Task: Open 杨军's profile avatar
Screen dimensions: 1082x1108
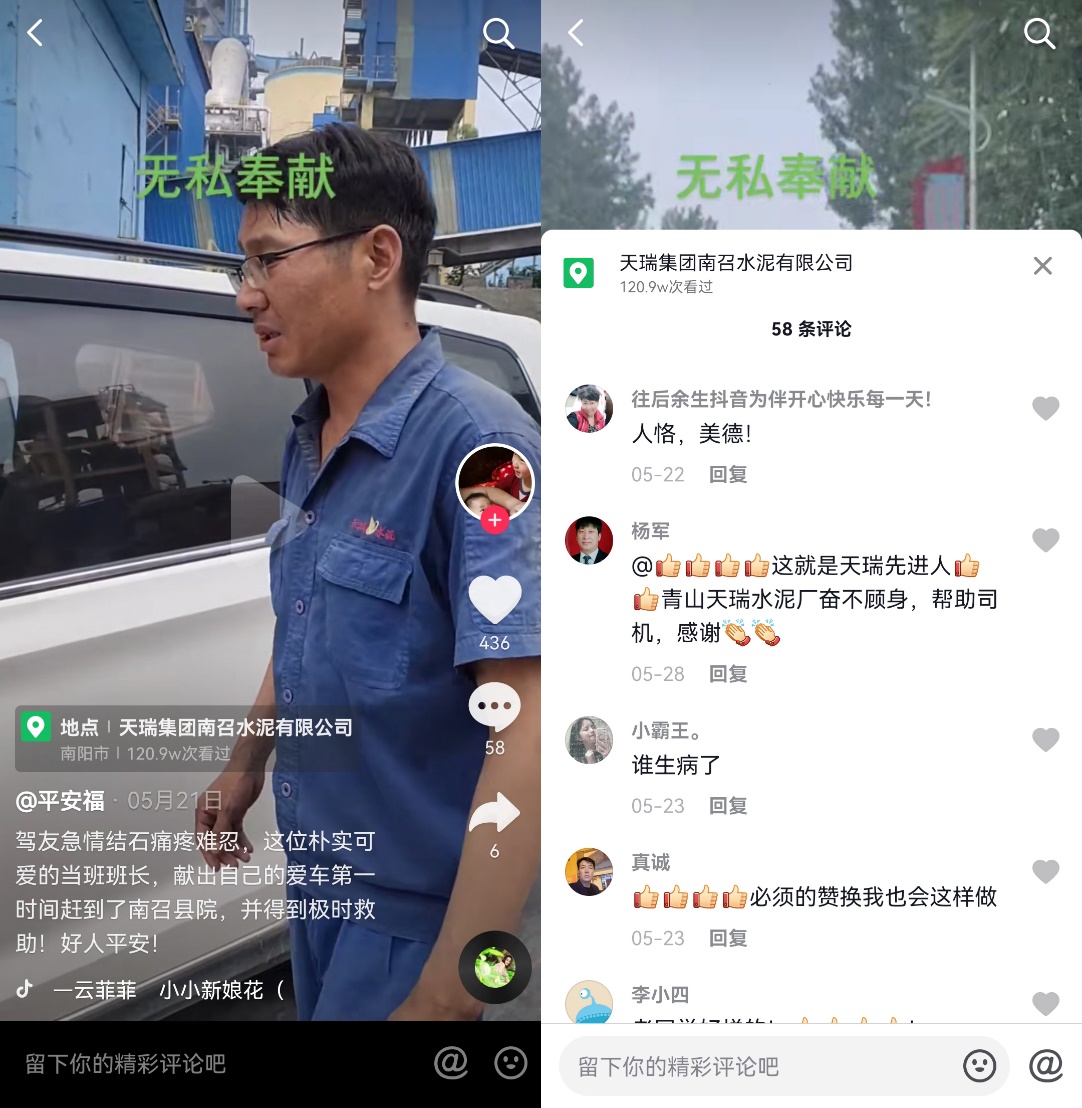Action: [589, 541]
